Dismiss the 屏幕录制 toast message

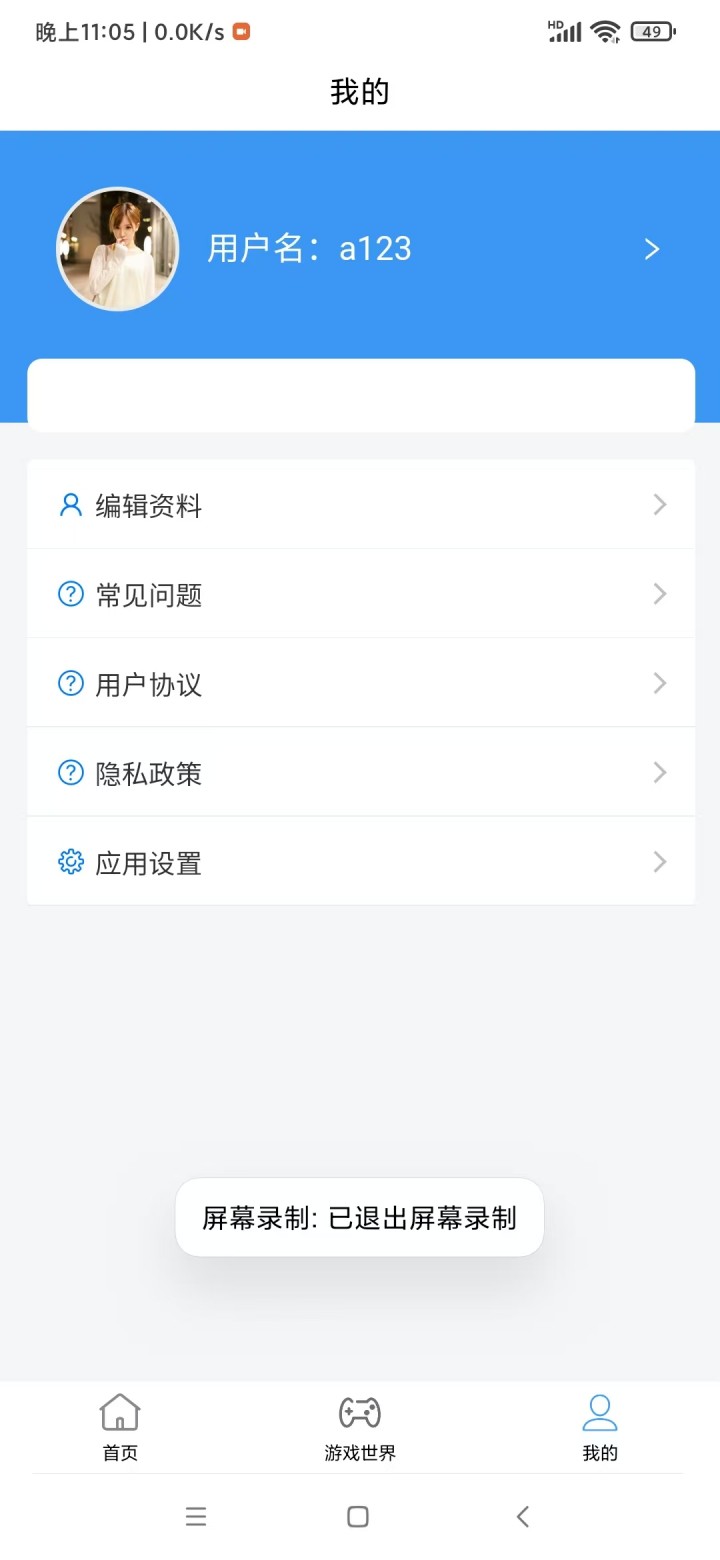pos(359,1217)
